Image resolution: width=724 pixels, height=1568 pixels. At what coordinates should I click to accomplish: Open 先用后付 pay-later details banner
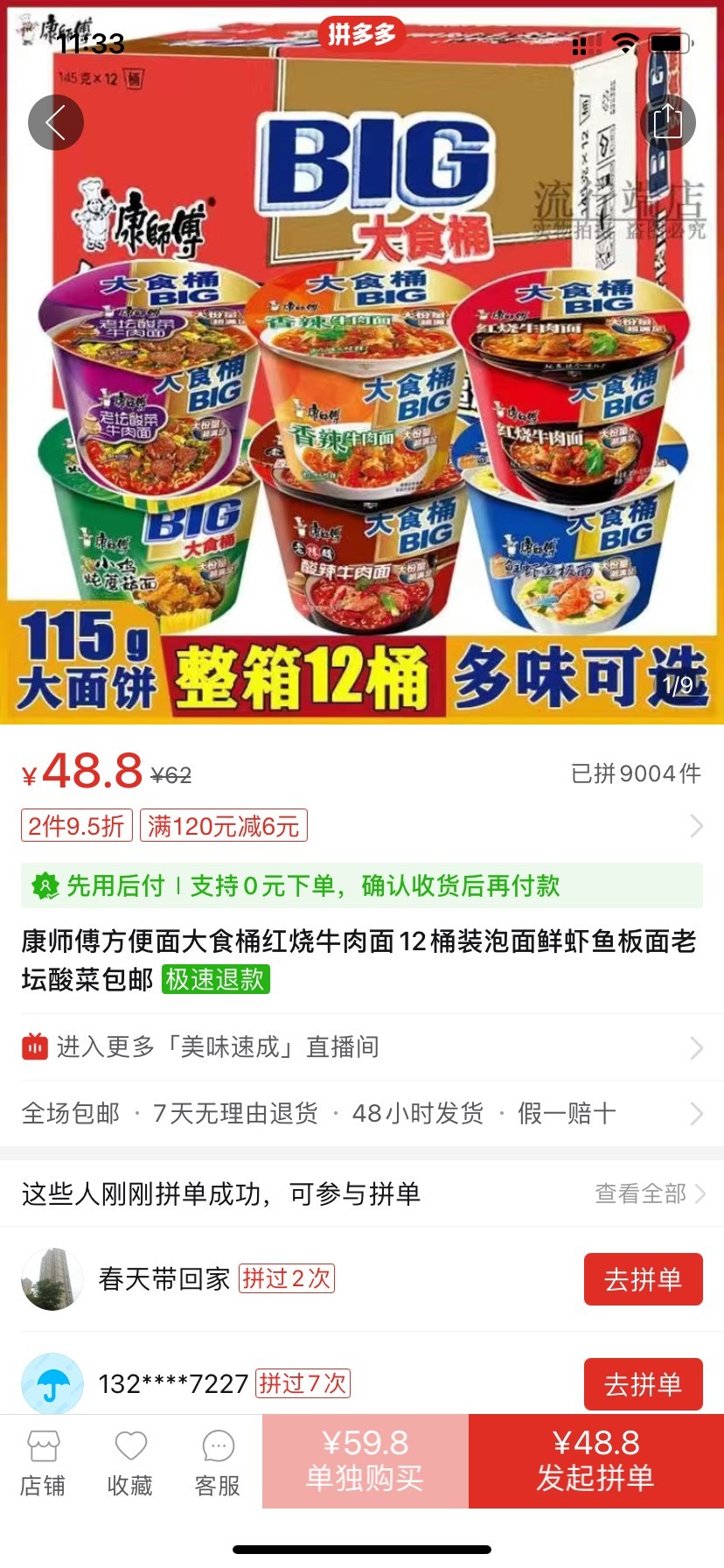pos(362,885)
